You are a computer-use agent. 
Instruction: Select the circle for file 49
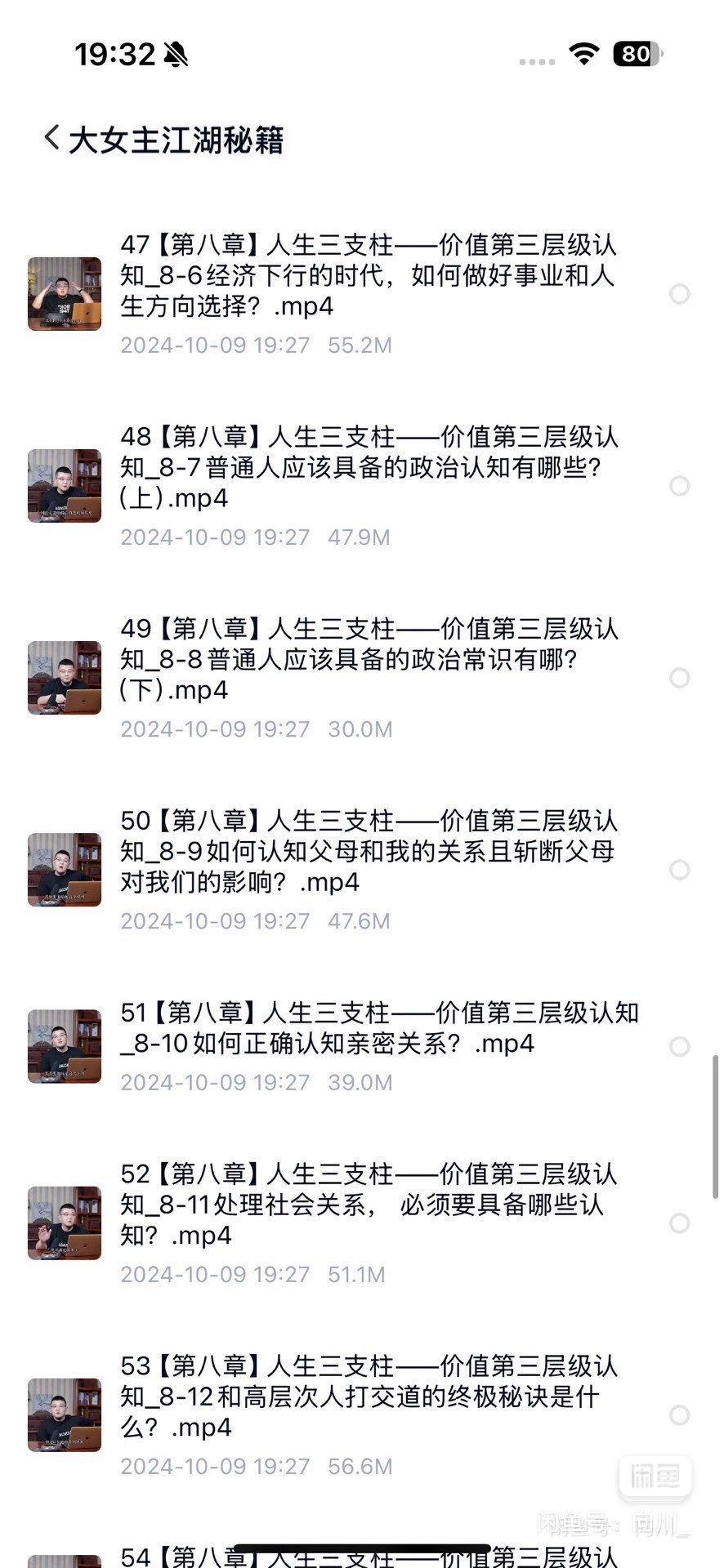[x=679, y=678]
